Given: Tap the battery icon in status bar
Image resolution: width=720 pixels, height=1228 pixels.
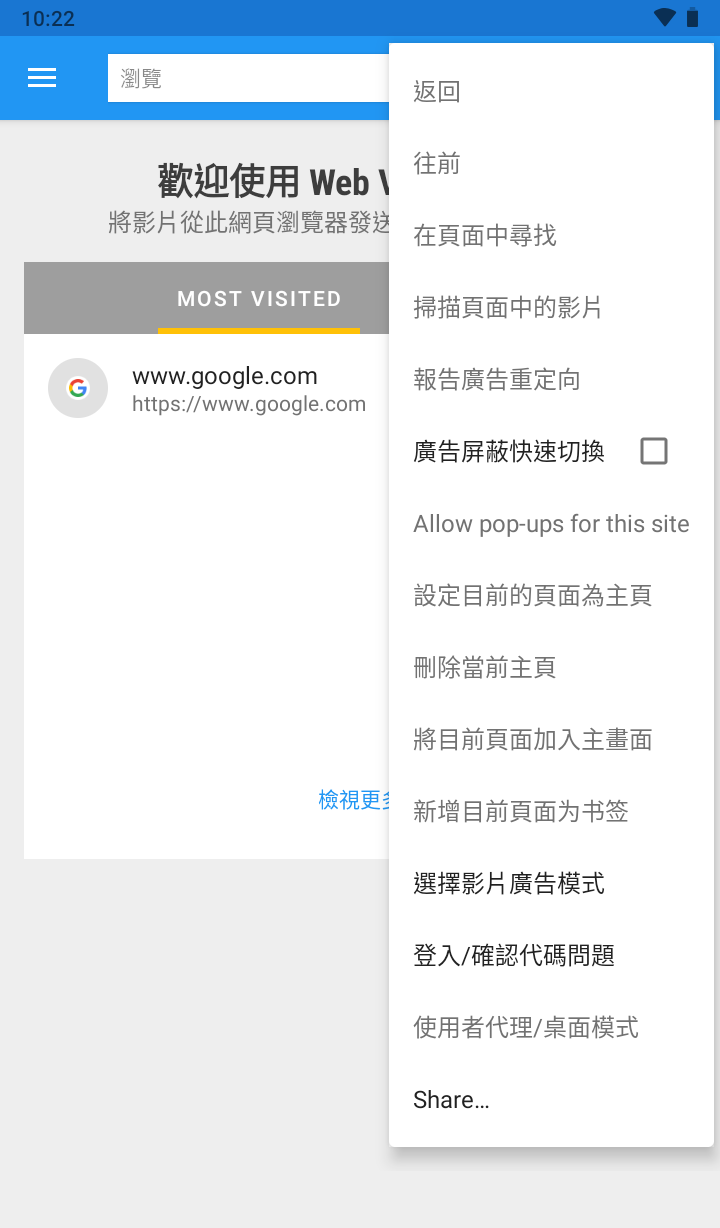Looking at the screenshot, I should pos(692,17).
